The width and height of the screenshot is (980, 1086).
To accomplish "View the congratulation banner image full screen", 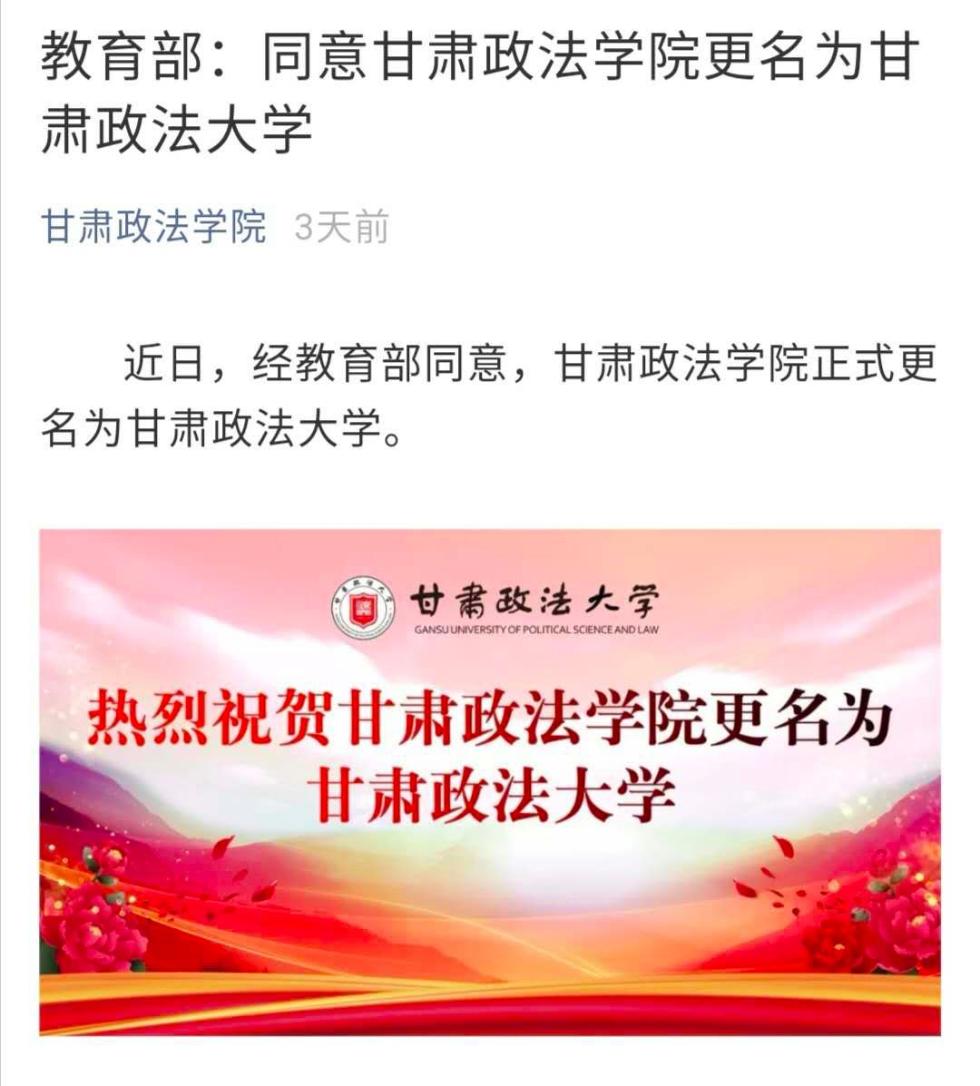I will [x=490, y=782].
